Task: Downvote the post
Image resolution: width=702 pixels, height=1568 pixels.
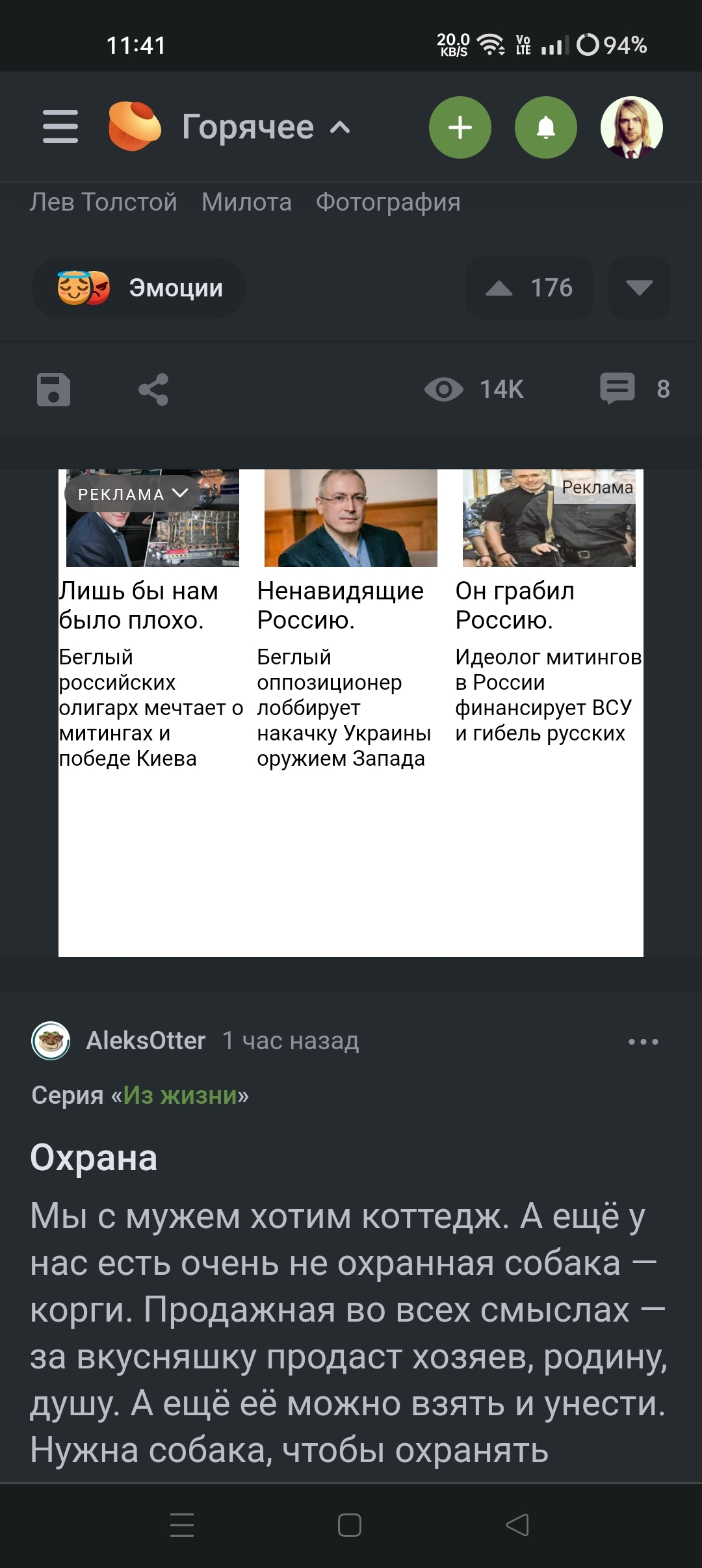Action: tap(639, 288)
